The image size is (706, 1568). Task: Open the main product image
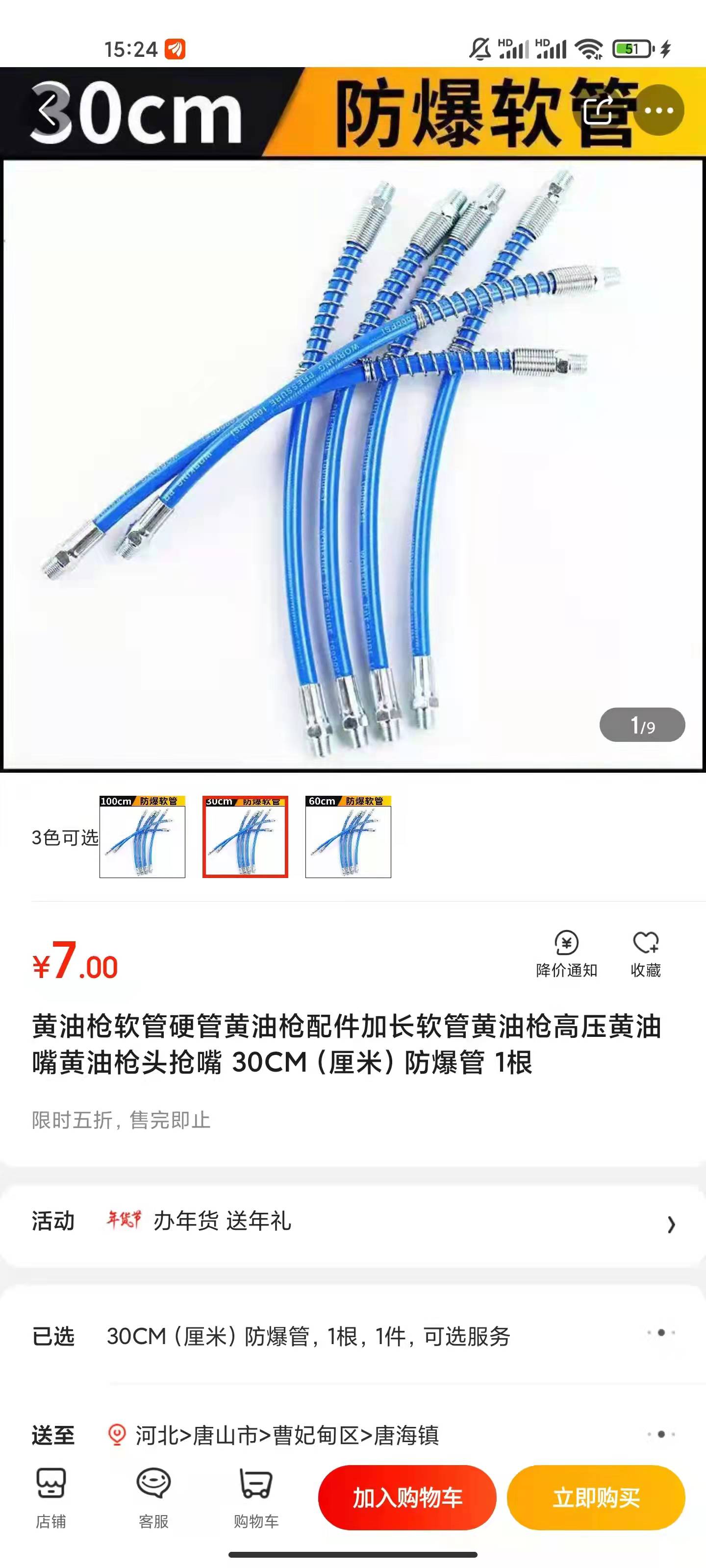click(353, 463)
